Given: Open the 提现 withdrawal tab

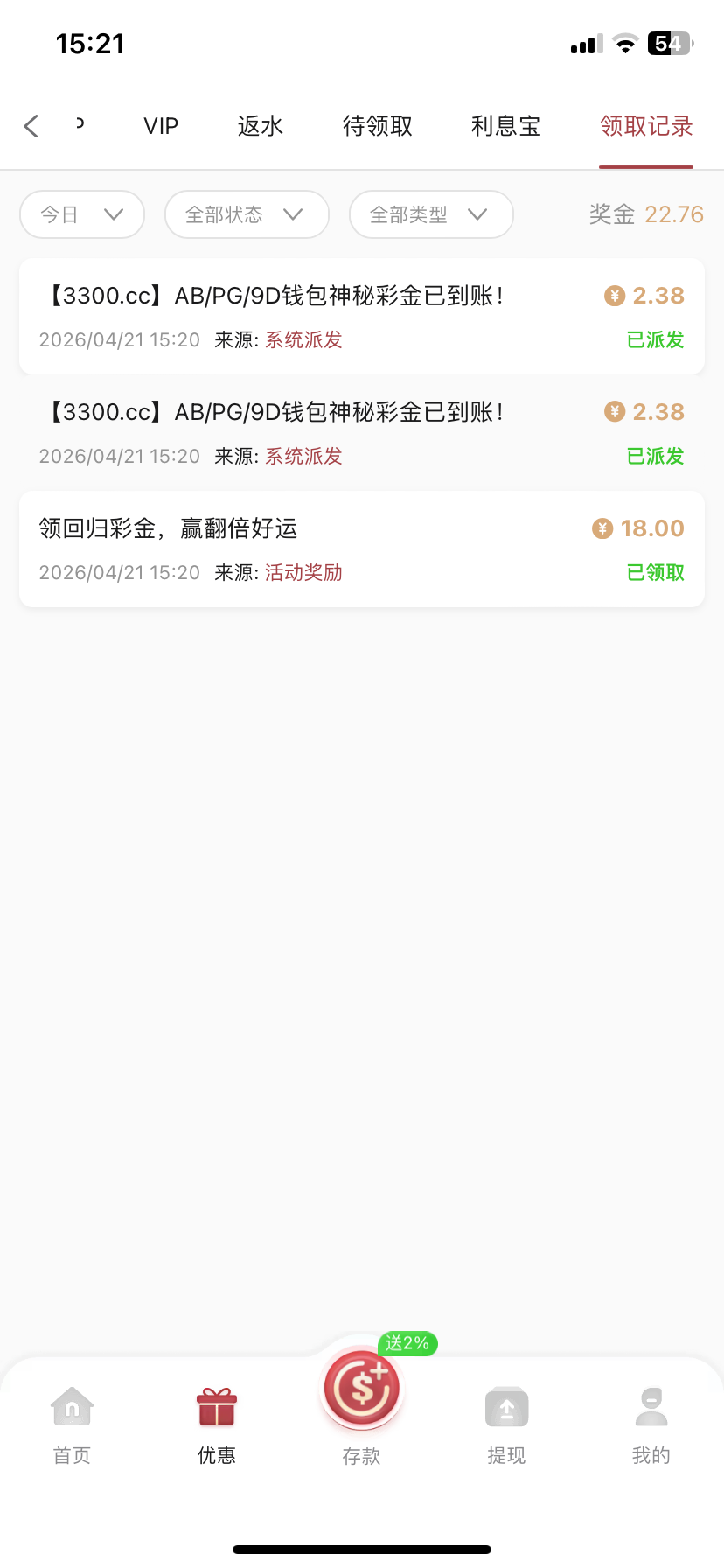Looking at the screenshot, I should [506, 1424].
